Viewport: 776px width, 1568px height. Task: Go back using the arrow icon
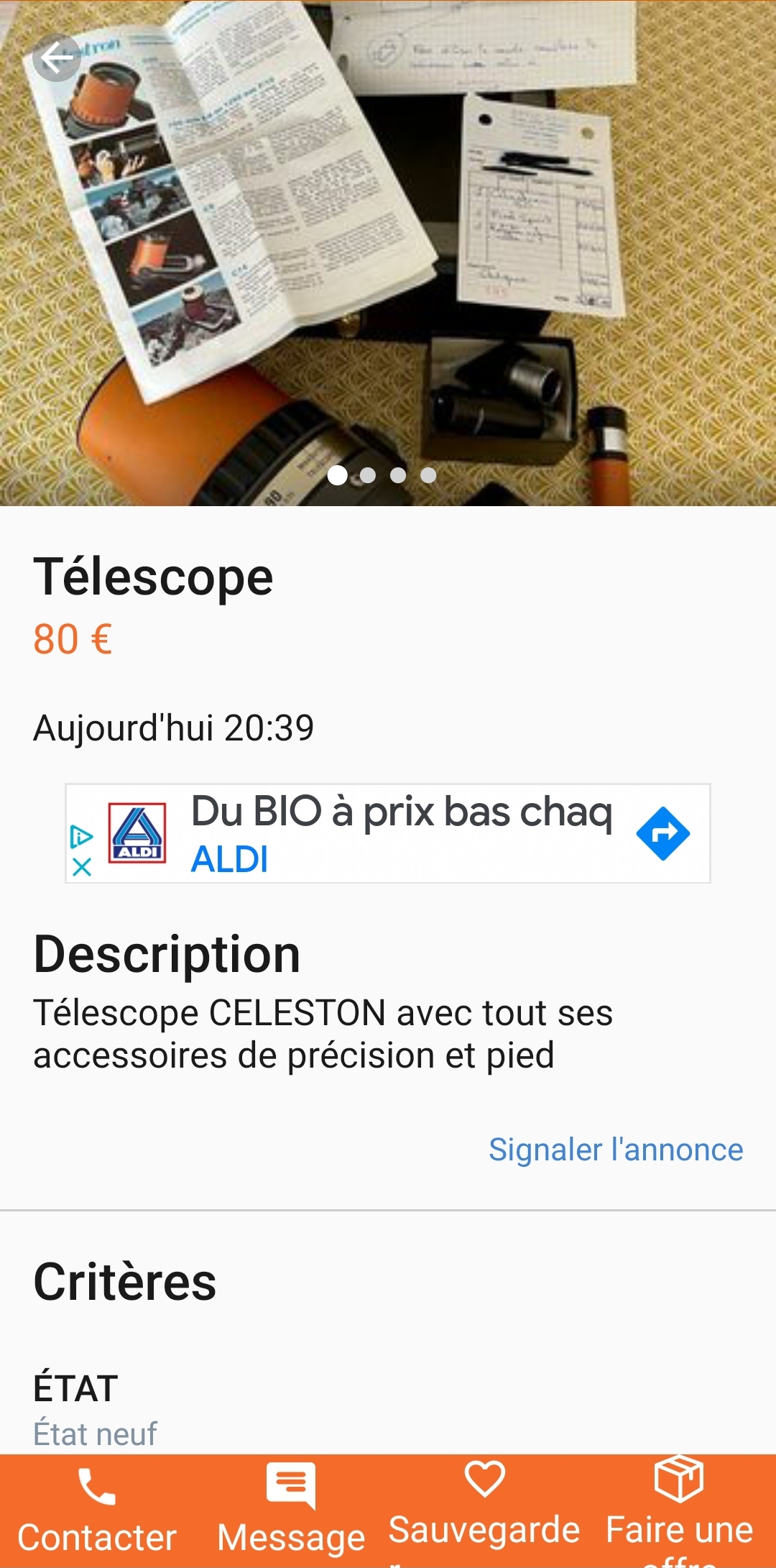coord(56,58)
